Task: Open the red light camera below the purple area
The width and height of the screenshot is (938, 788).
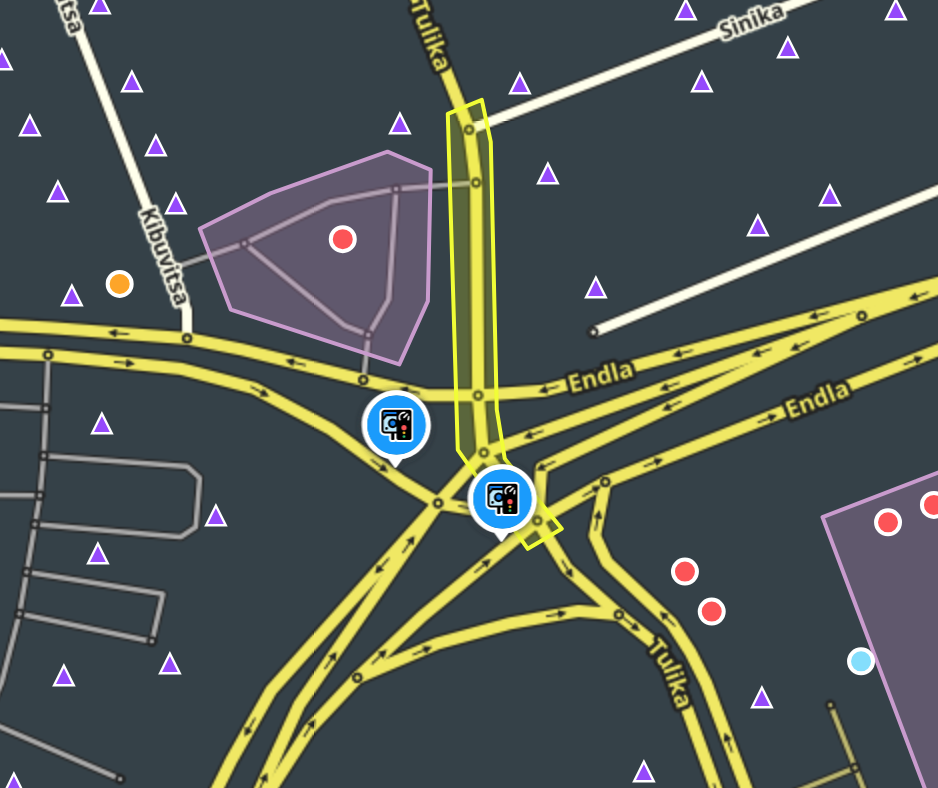Action: [x=396, y=425]
